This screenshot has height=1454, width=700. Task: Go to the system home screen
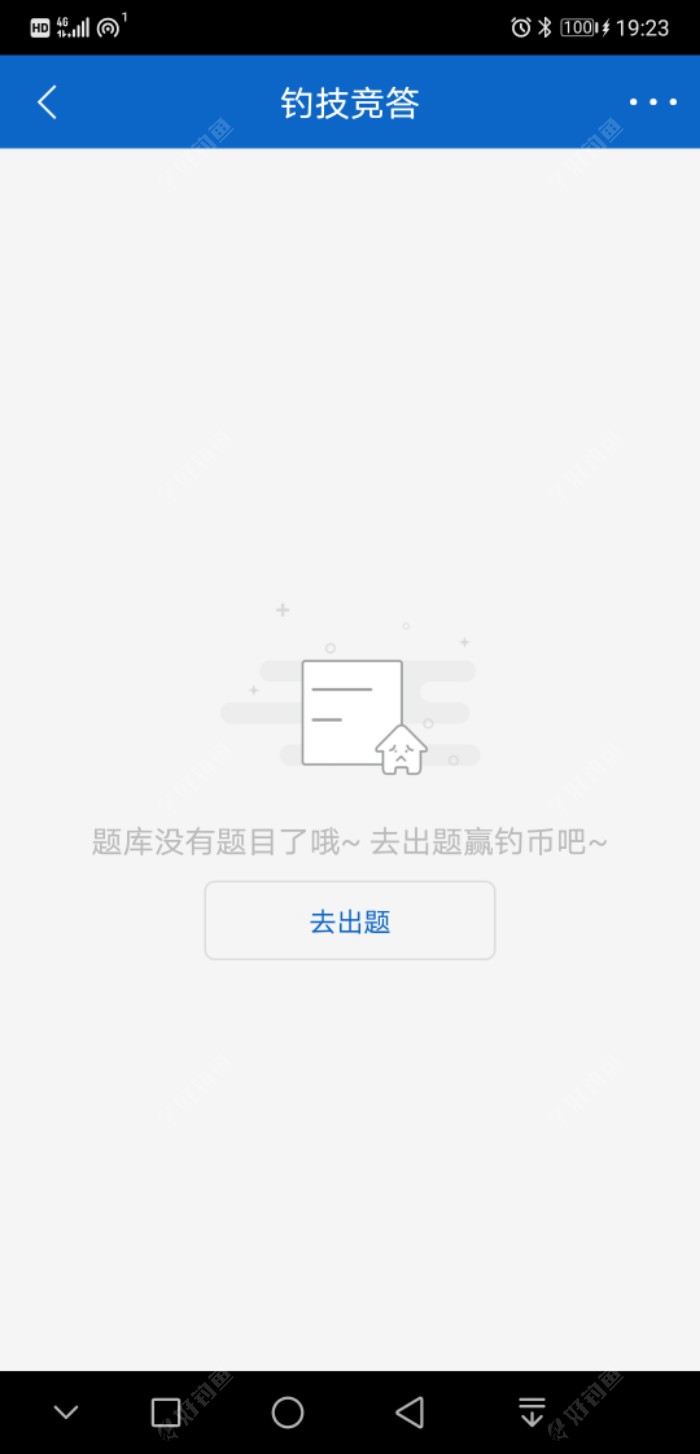(x=288, y=1412)
